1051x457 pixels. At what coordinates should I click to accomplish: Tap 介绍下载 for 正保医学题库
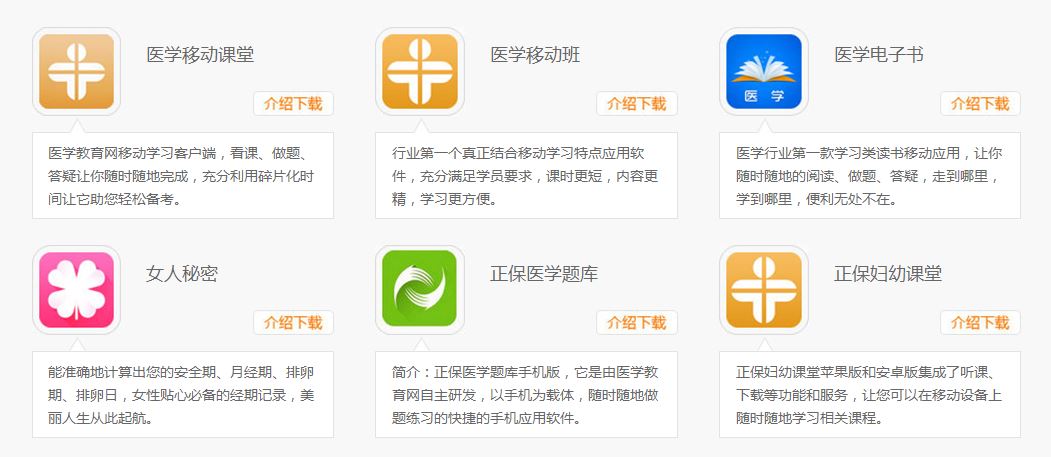637,323
